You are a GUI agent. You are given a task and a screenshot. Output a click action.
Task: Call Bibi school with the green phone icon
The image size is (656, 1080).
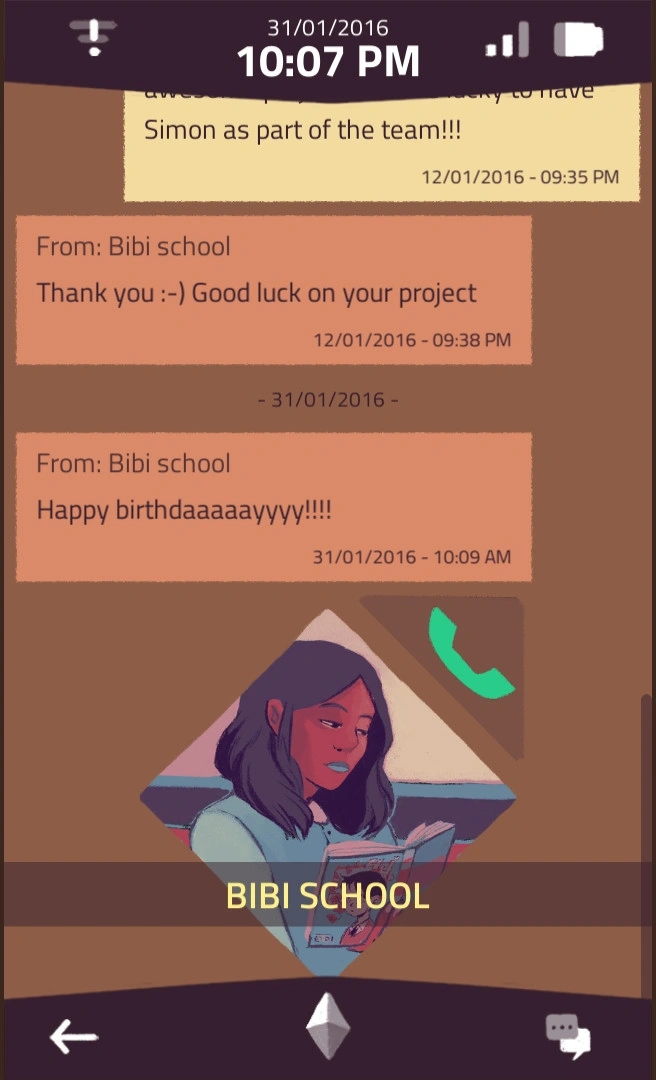coord(468,654)
